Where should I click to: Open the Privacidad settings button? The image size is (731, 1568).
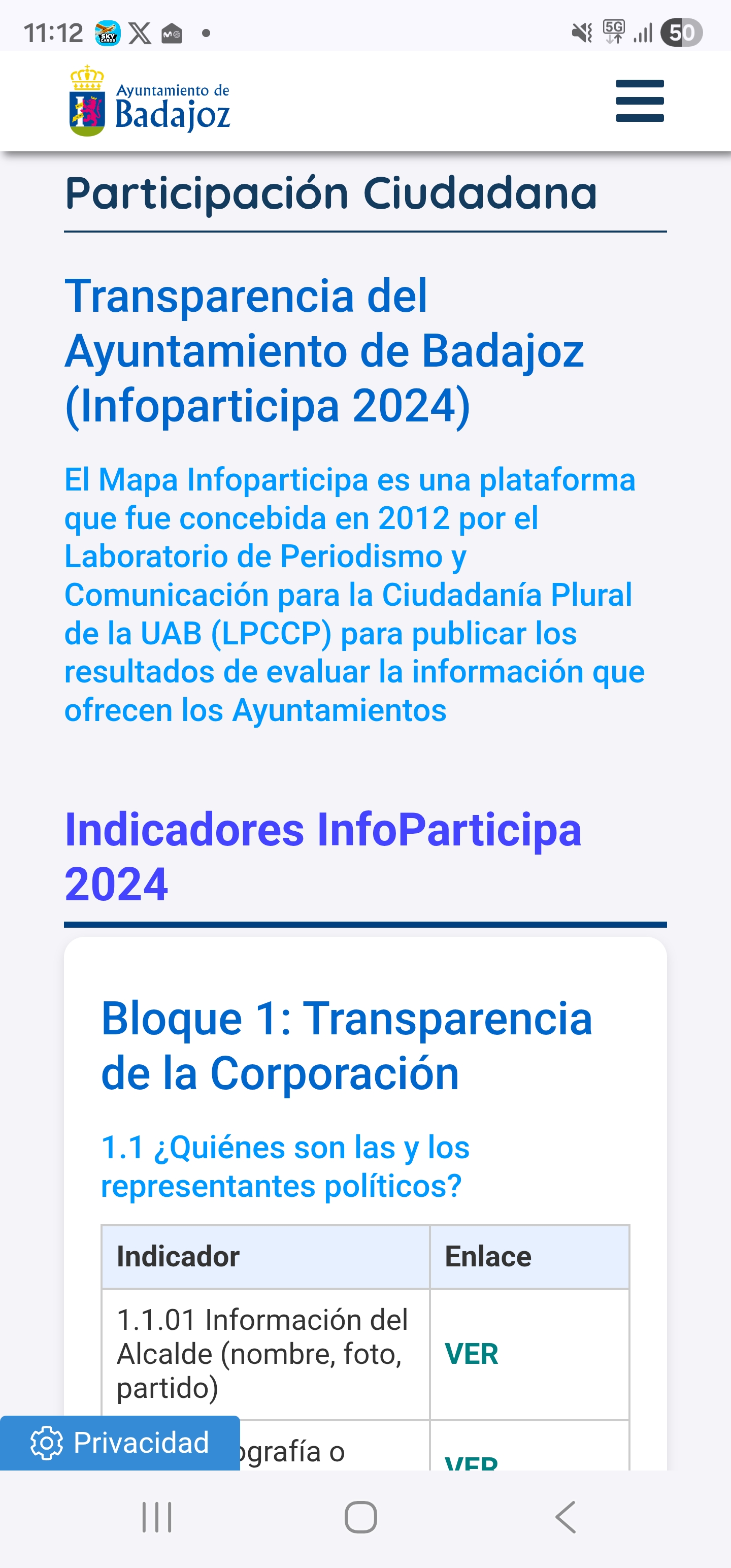[120, 1443]
